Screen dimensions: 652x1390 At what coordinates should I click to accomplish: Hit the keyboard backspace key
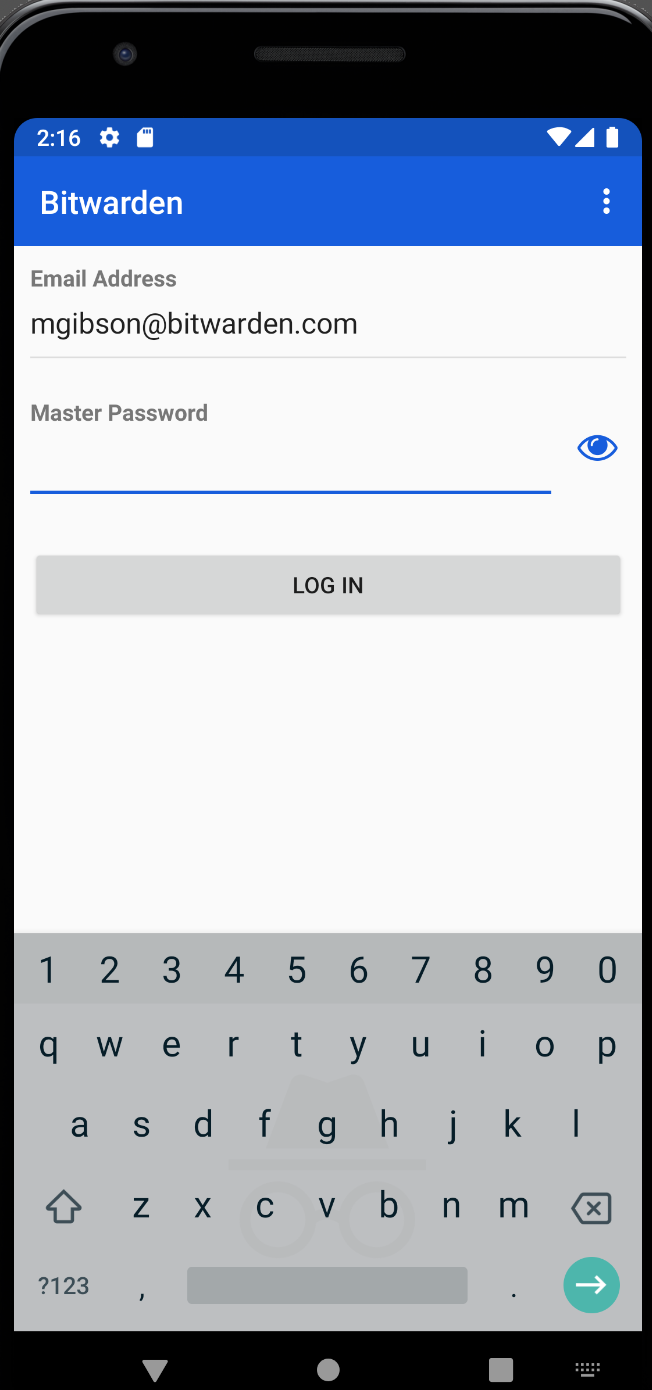[x=591, y=1208]
